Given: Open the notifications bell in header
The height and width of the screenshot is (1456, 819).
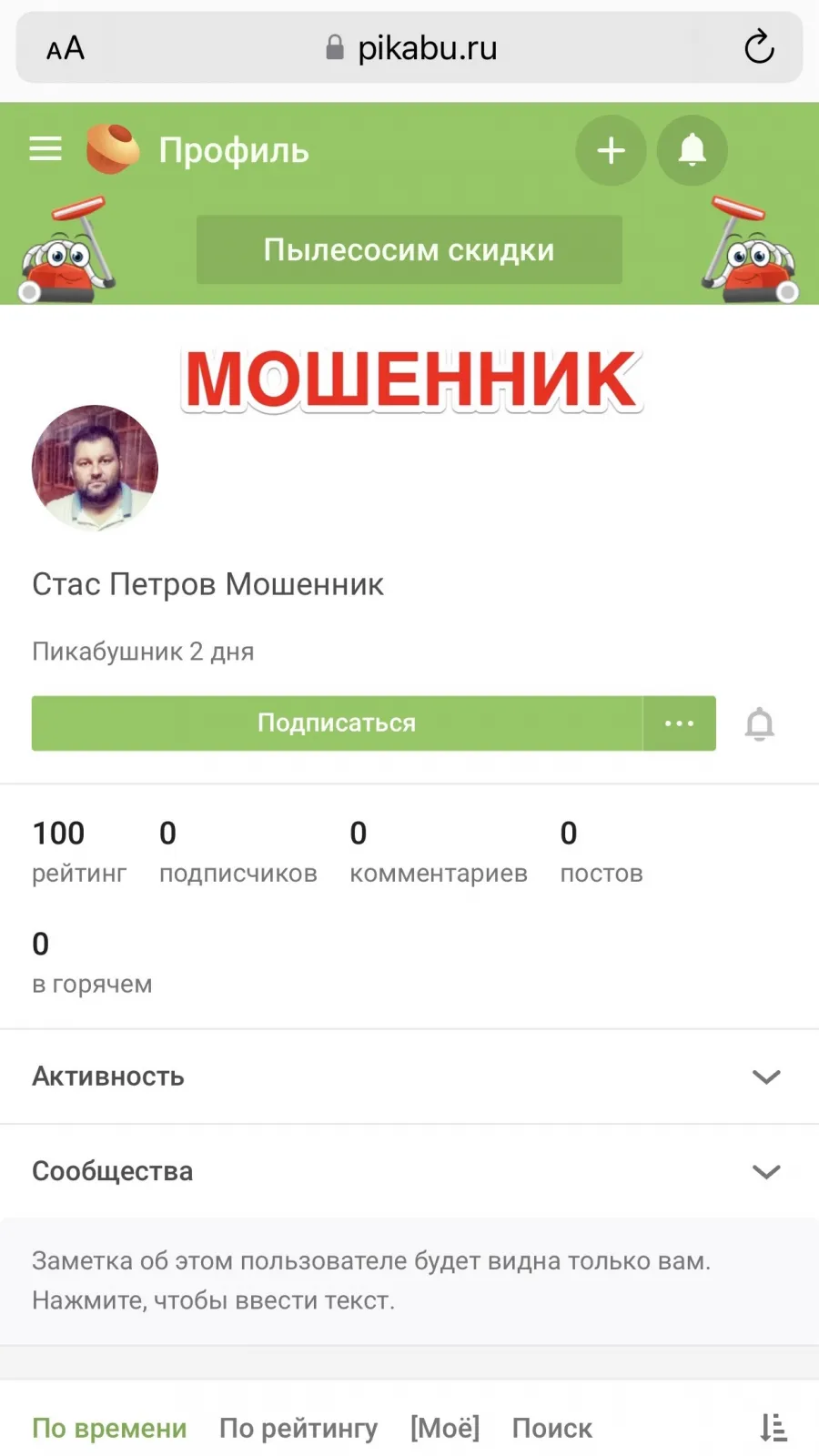Looking at the screenshot, I should [693, 150].
